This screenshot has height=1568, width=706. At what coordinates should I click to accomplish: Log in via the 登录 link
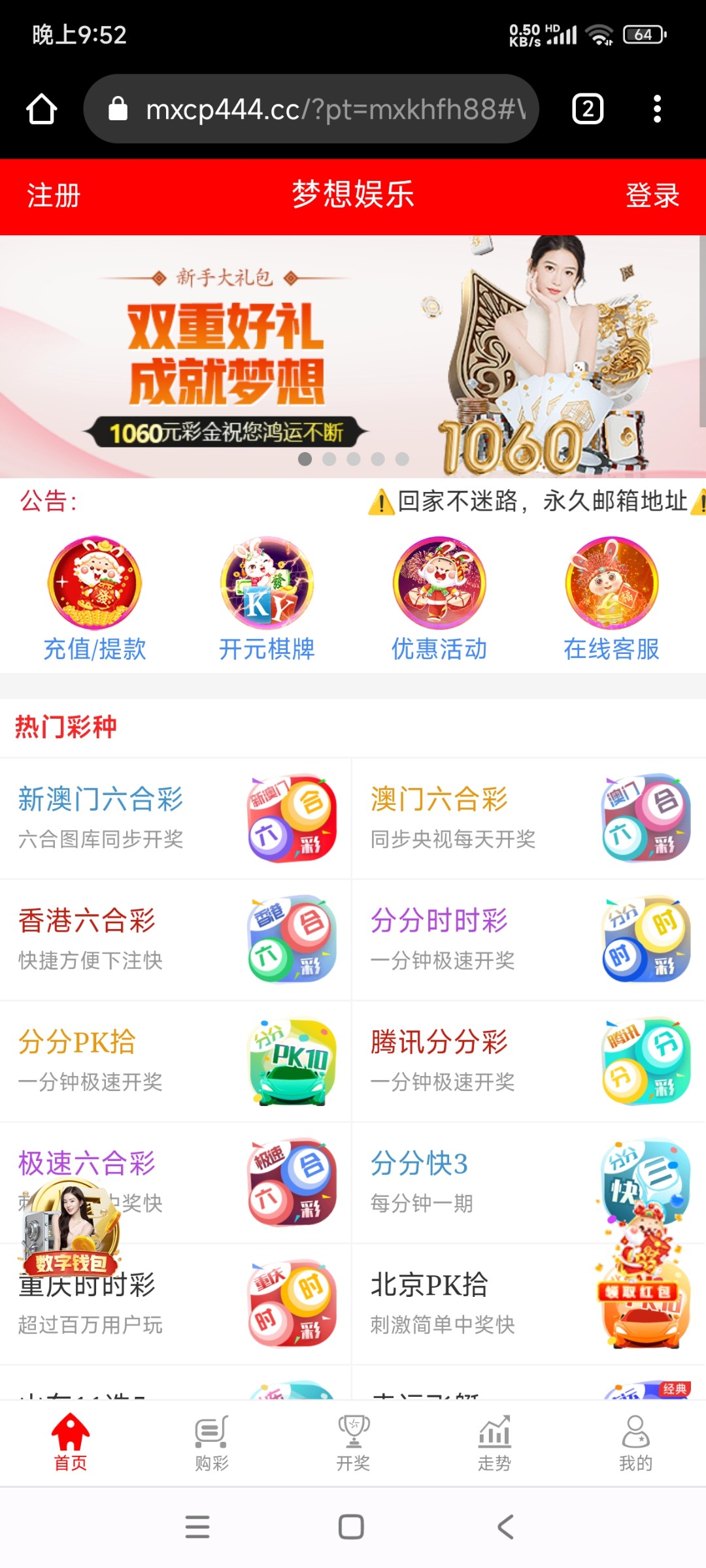(x=652, y=195)
